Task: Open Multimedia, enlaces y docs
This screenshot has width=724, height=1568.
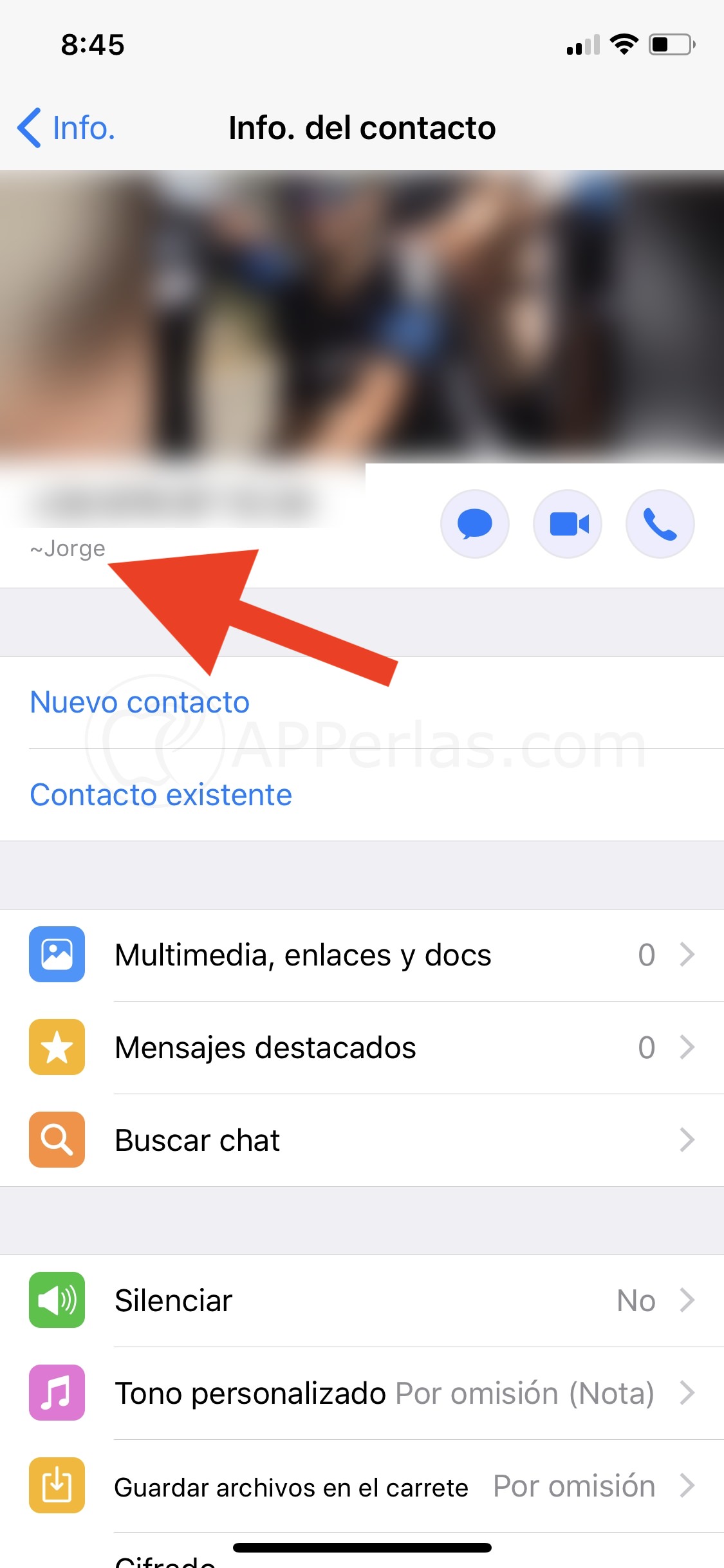Action: point(362,955)
